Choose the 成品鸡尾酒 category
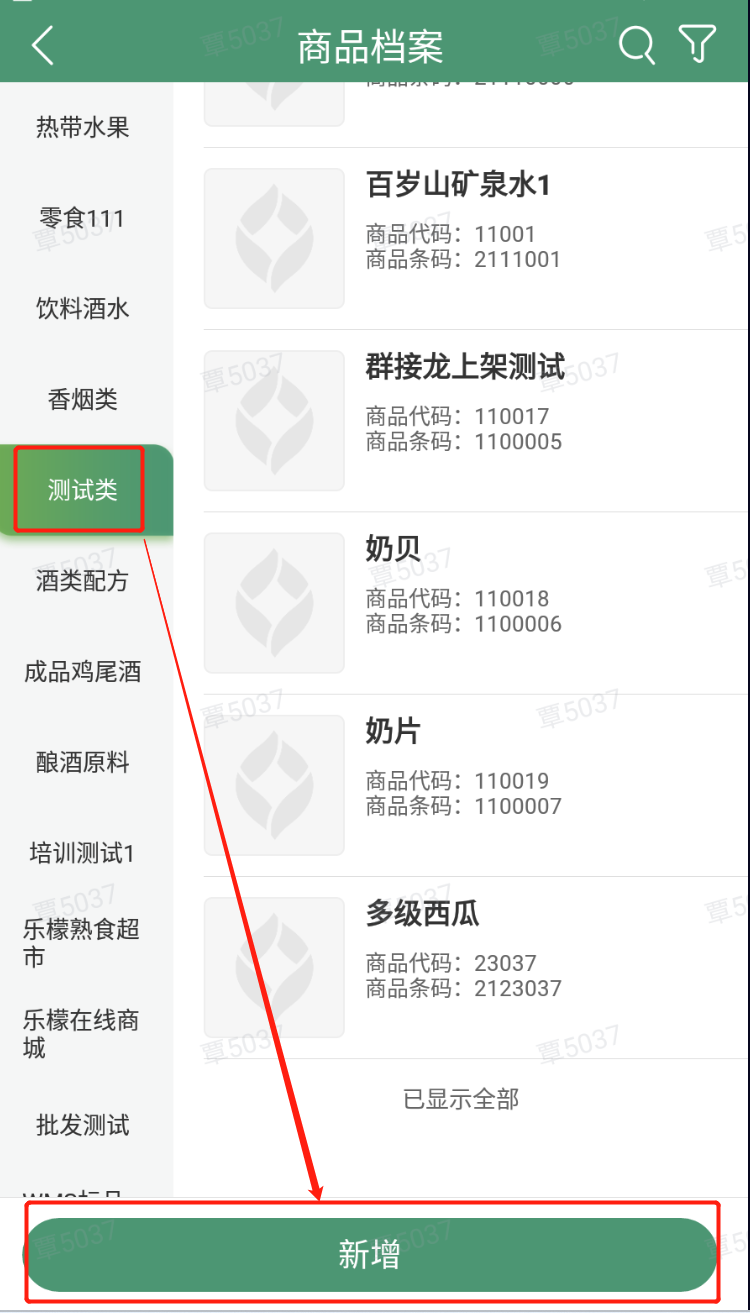750x1313 pixels. (x=83, y=672)
